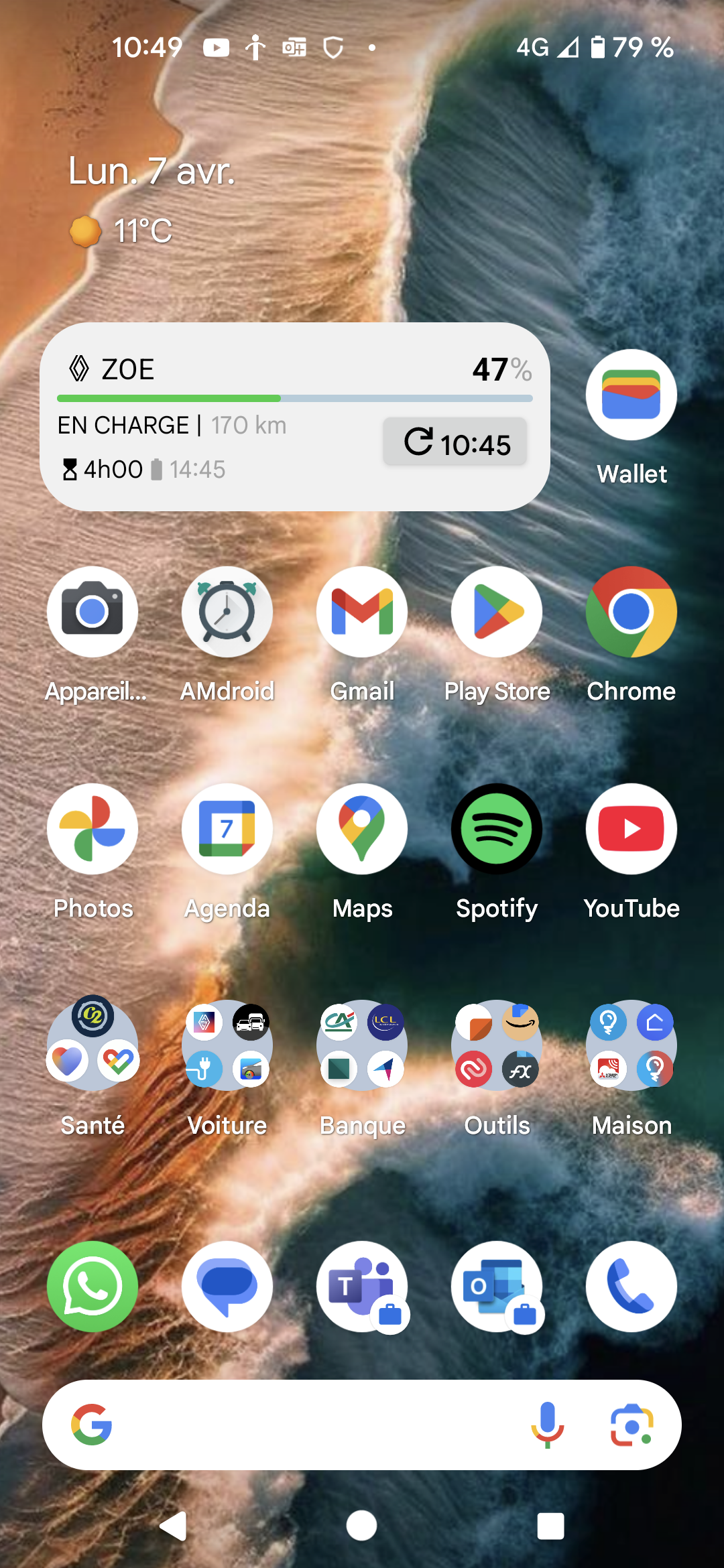Open Microsoft Teams
Image resolution: width=724 pixels, height=1568 pixels.
(x=362, y=1287)
